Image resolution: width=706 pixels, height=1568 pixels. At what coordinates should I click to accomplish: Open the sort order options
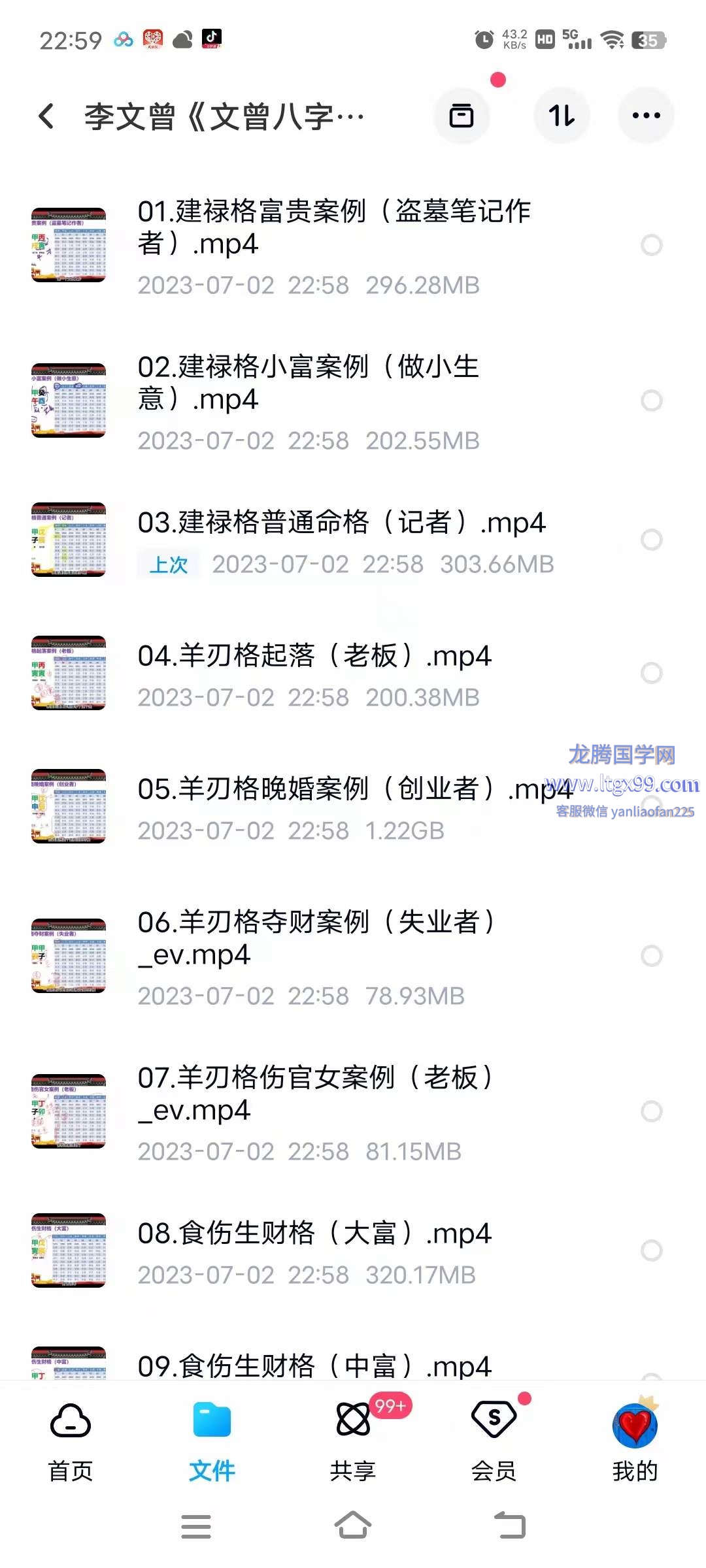click(562, 116)
